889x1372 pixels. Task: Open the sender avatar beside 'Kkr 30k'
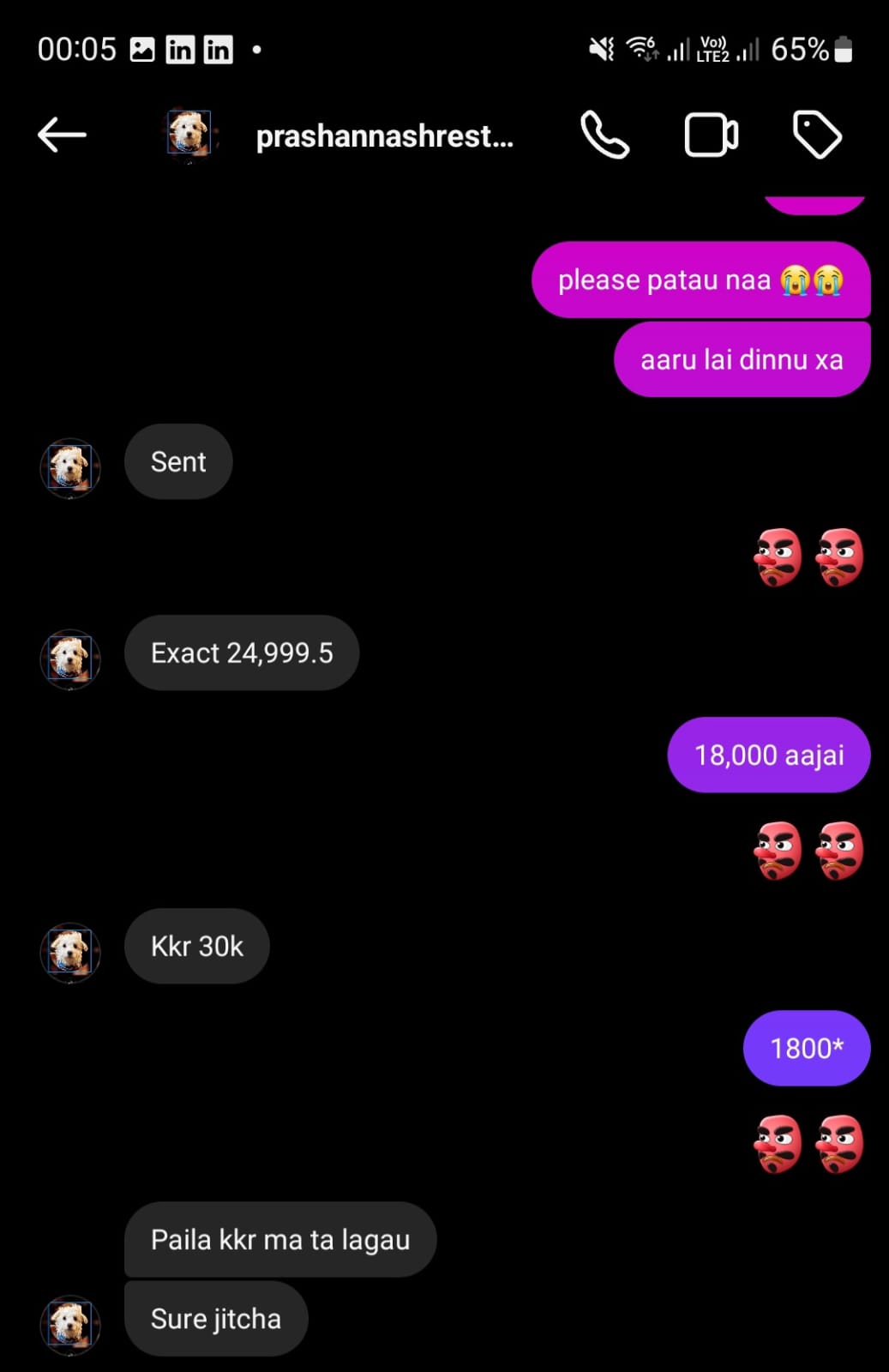click(x=70, y=952)
